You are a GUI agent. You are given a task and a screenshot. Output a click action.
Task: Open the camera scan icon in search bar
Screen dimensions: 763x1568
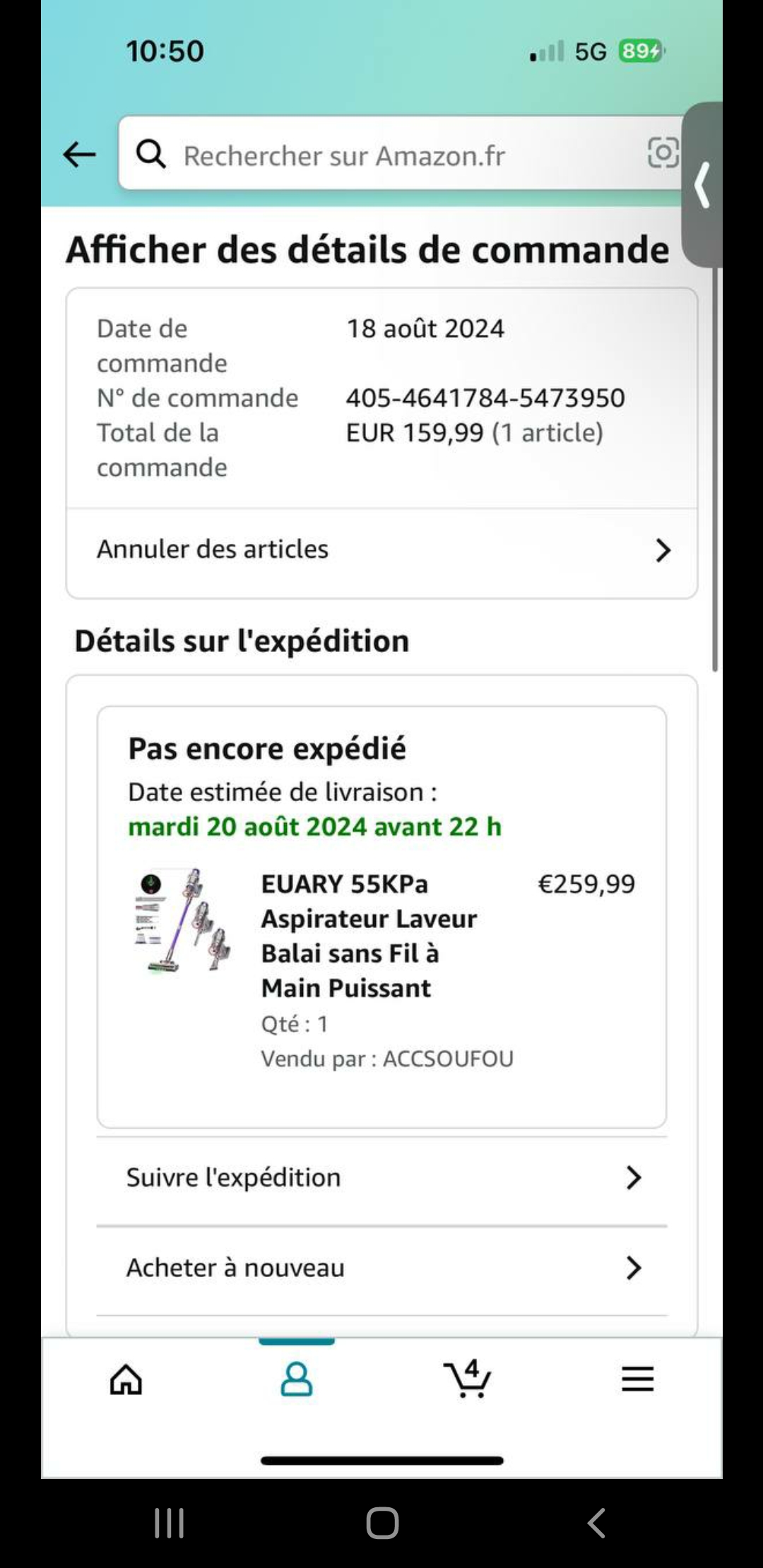coord(663,153)
